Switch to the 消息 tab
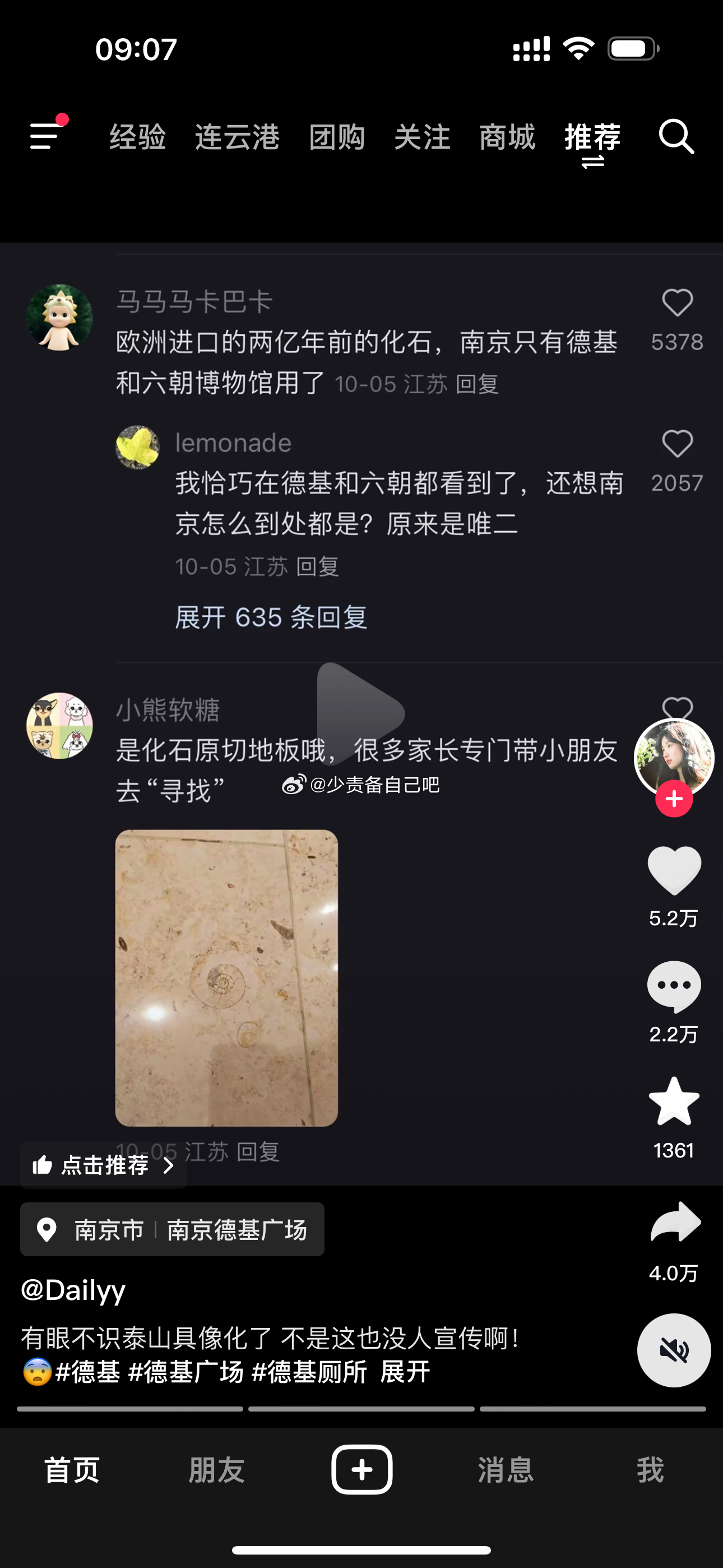Screen dimensions: 723x1568 coord(505,1469)
